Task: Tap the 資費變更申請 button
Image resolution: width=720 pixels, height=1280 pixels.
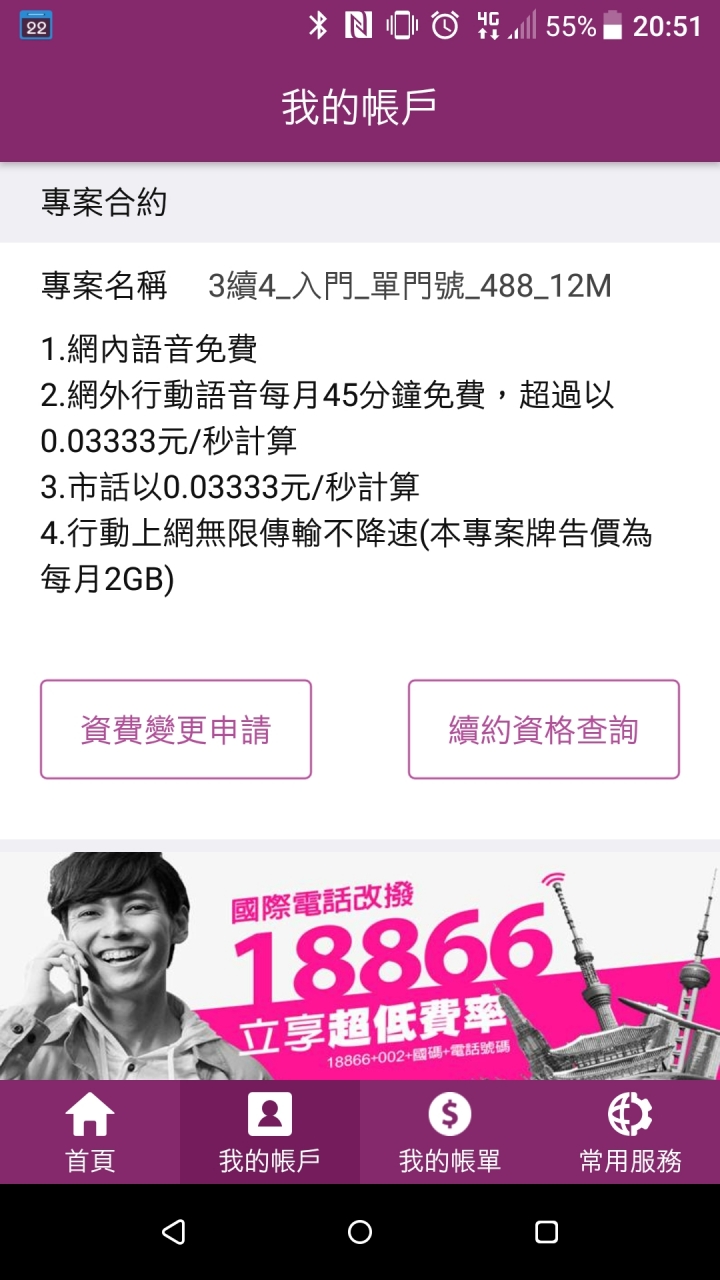Action: tap(176, 729)
